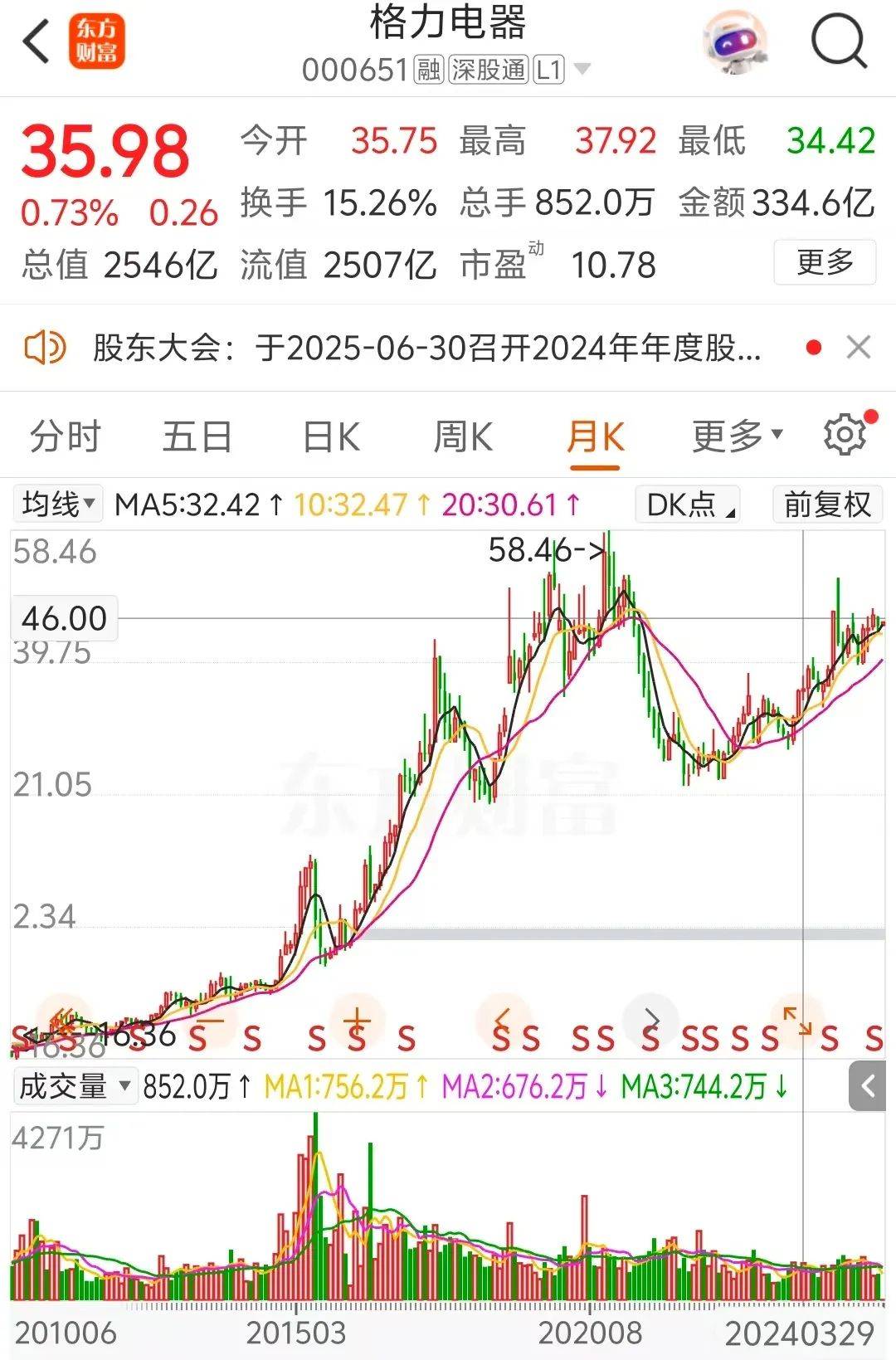Open the robot assistant icon
The image size is (896, 1360).
coord(733,41)
